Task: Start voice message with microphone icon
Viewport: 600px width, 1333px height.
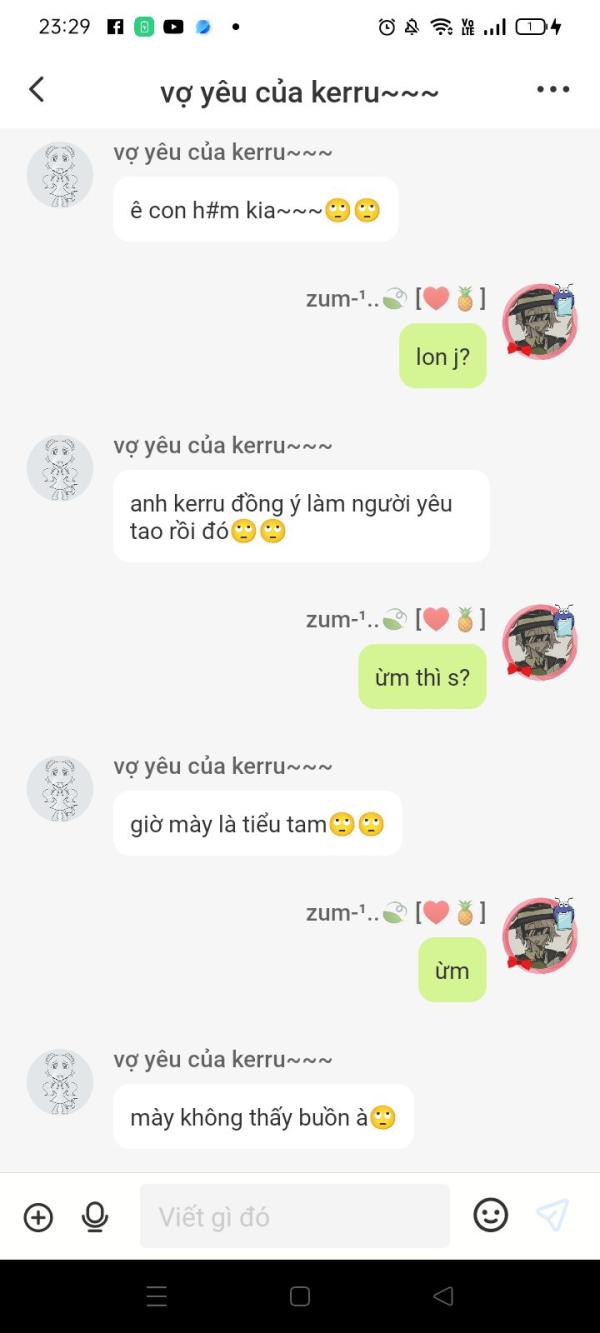Action: click(x=95, y=1217)
